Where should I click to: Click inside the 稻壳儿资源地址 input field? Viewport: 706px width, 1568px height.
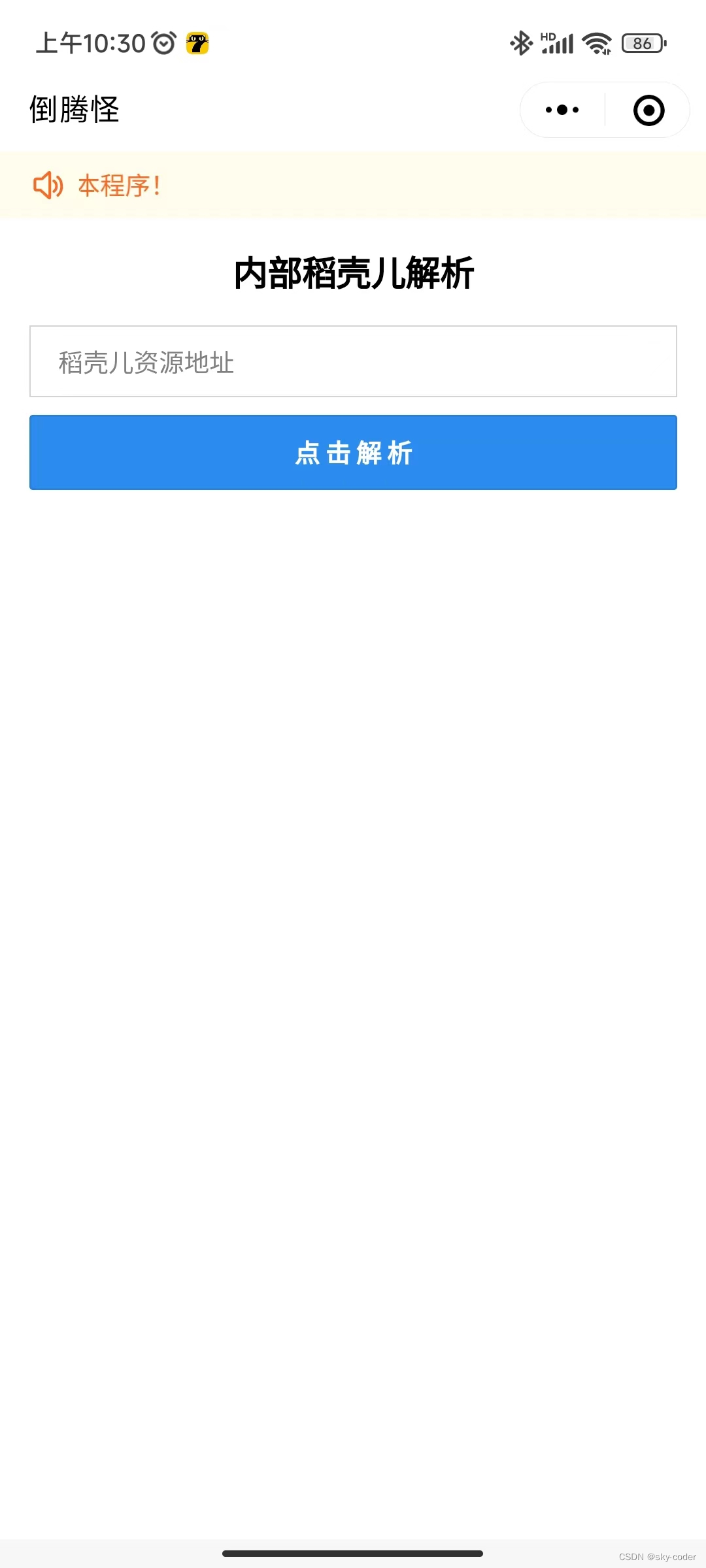(353, 361)
